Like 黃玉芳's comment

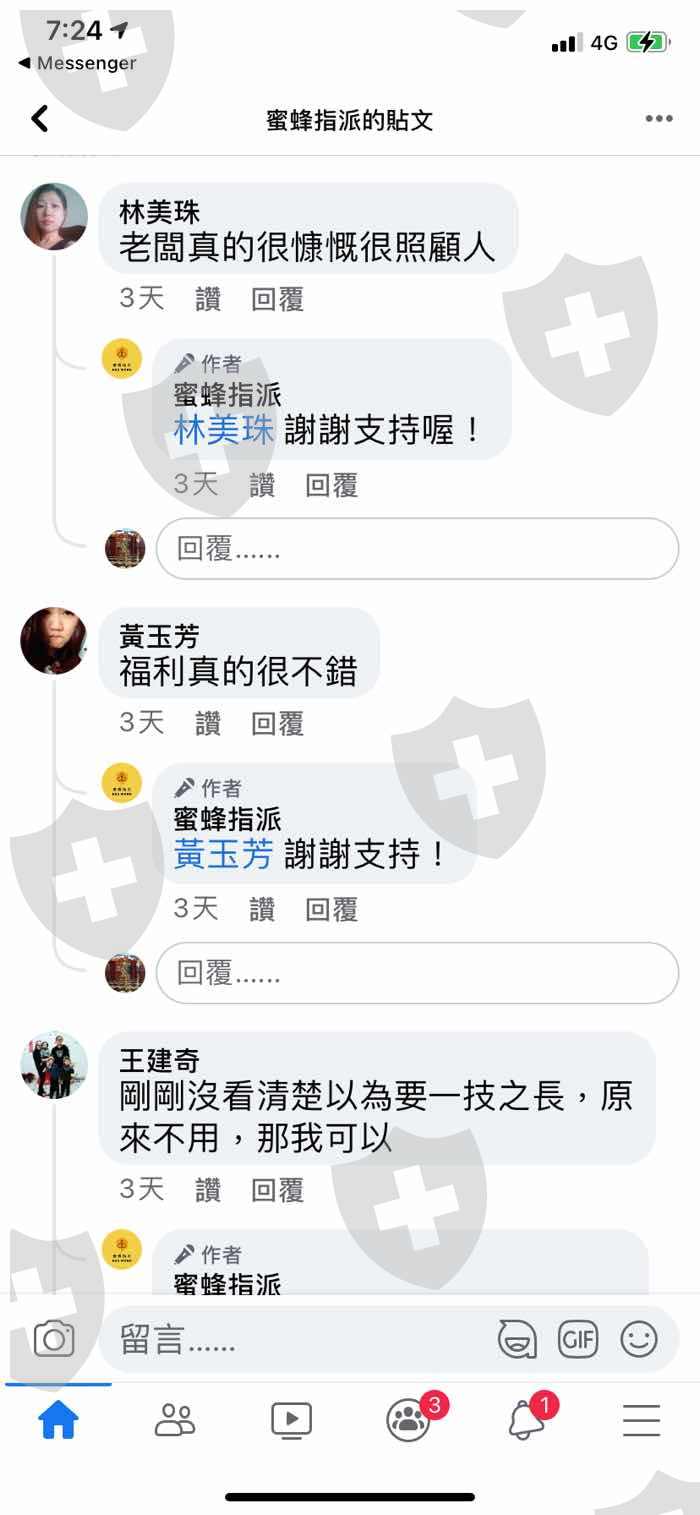click(208, 723)
